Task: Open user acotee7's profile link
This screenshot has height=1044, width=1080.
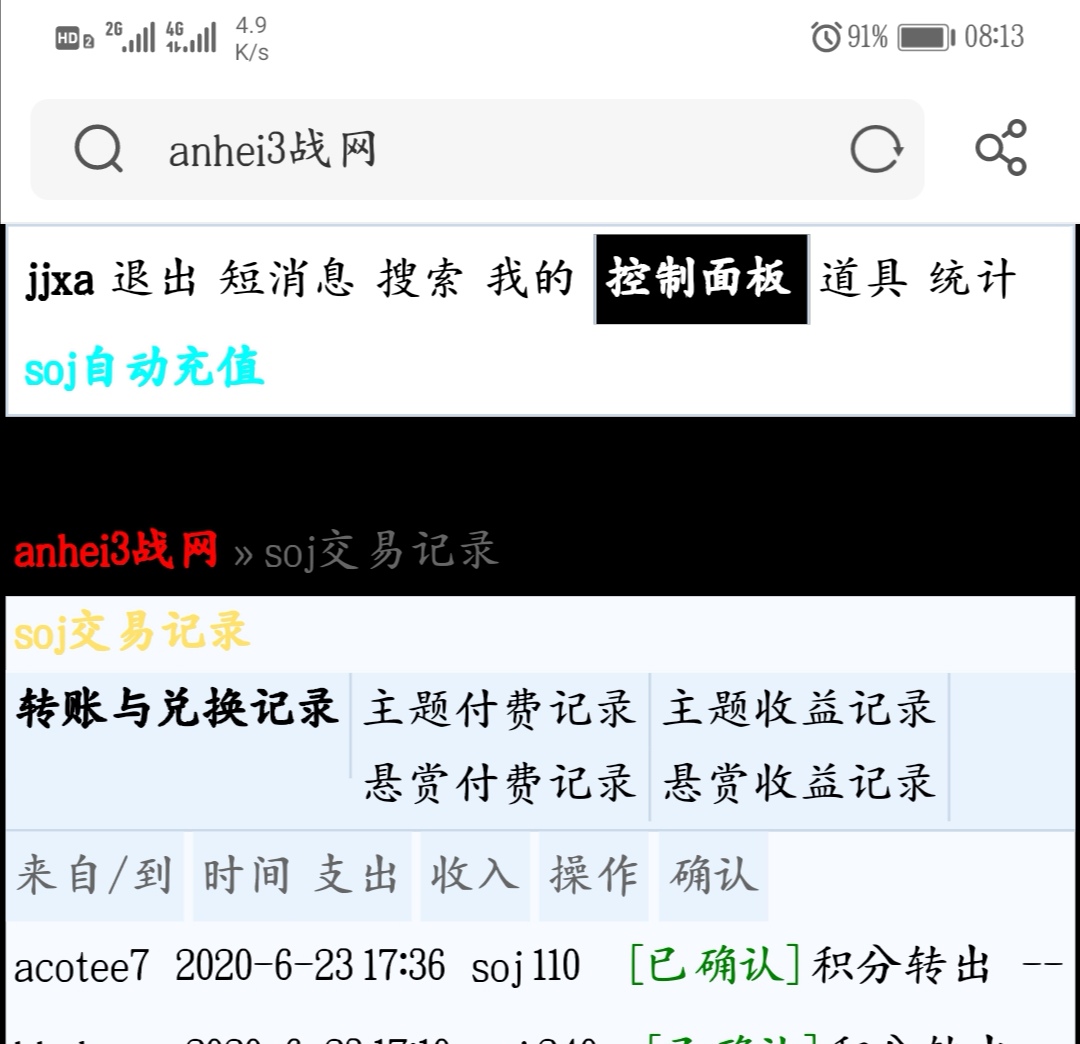Action: point(81,966)
